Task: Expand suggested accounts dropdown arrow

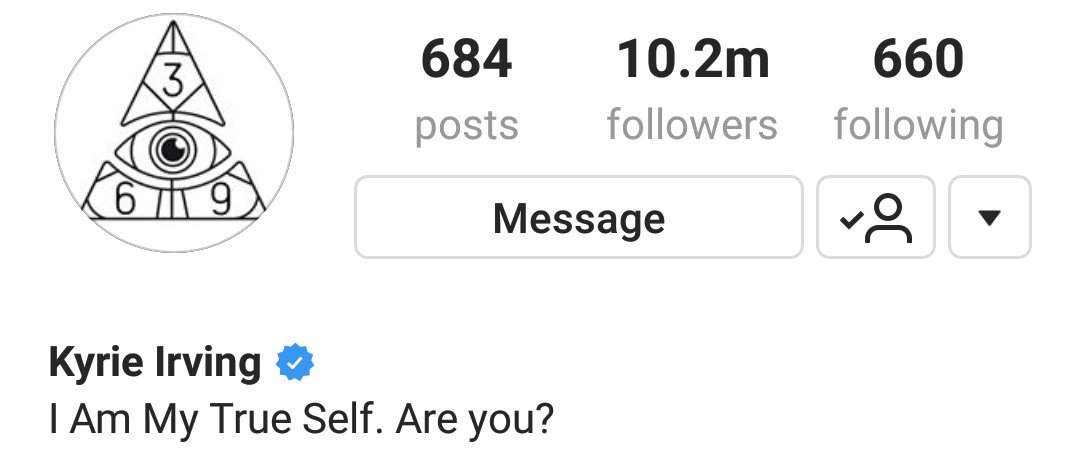Action: point(988,218)
